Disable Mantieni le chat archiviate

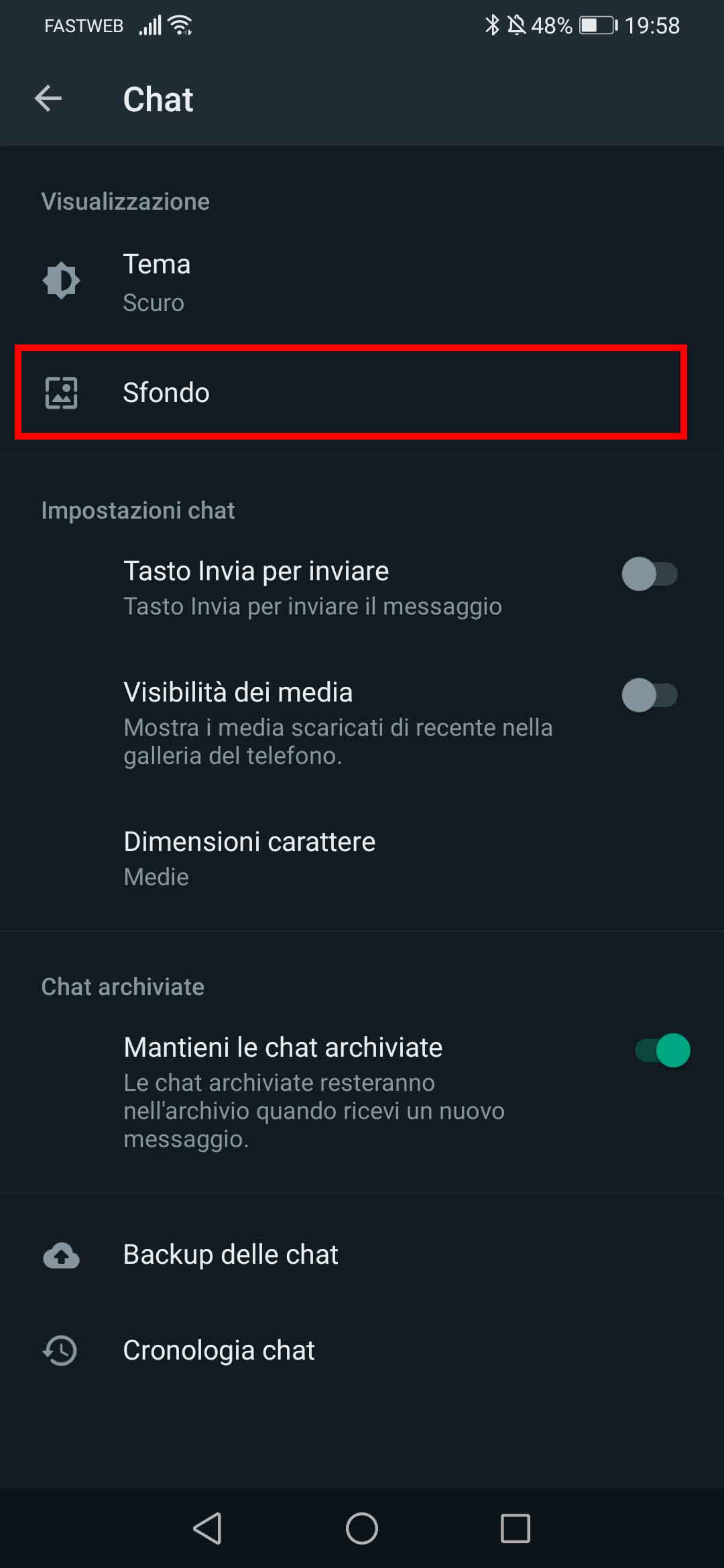660,1050
